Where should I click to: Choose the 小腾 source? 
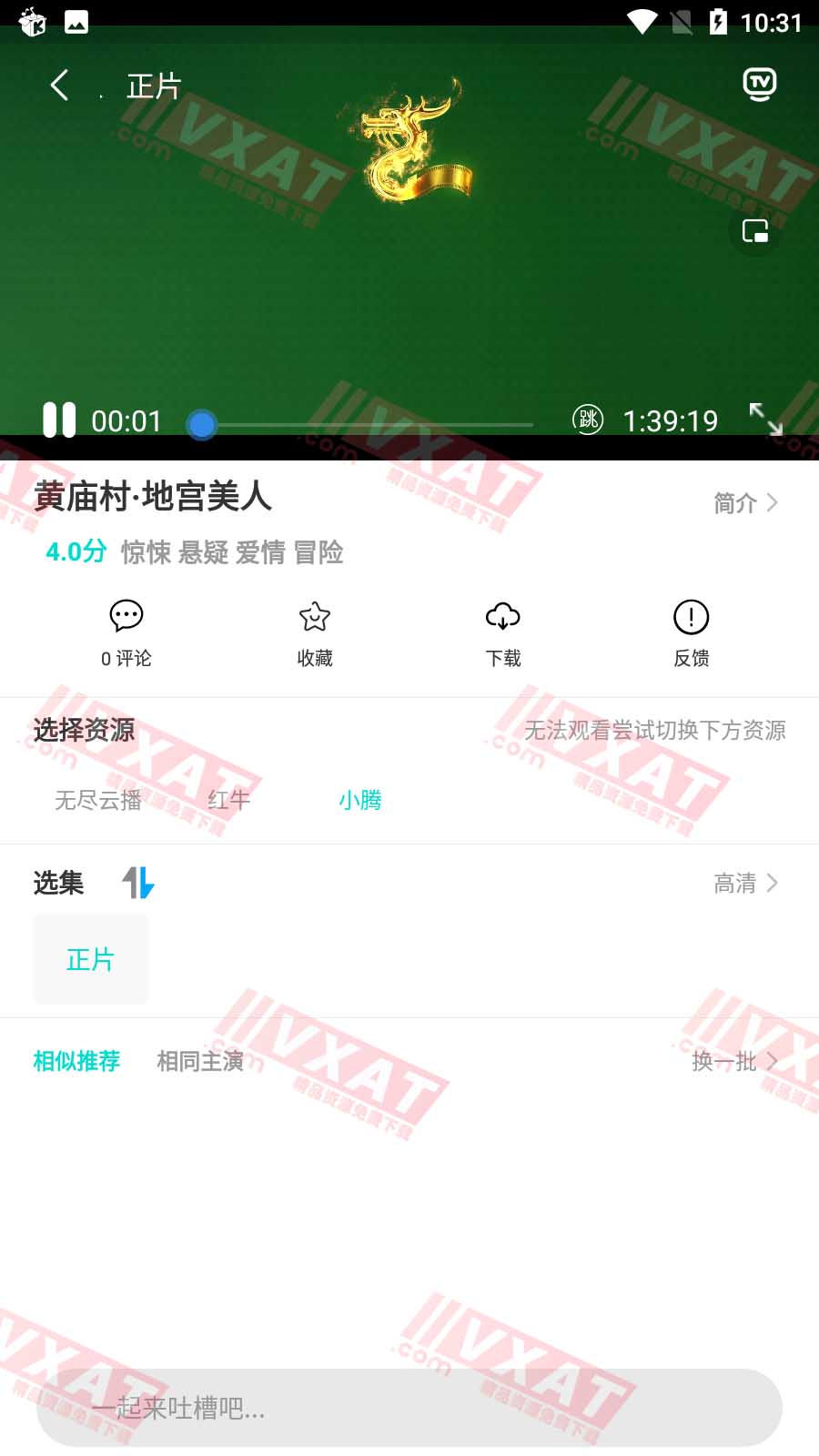pos(360,800)
